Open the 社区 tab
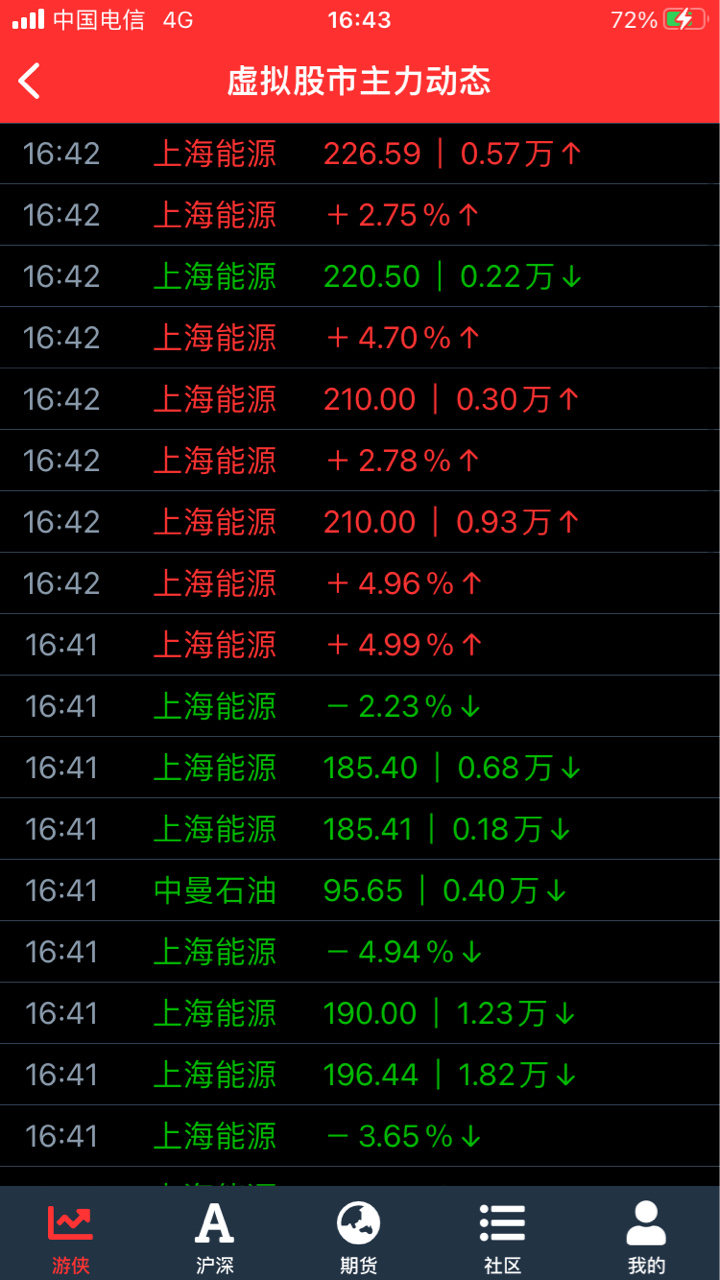This screenshot has width=720, height=1280. click(x=503, y=1236)
